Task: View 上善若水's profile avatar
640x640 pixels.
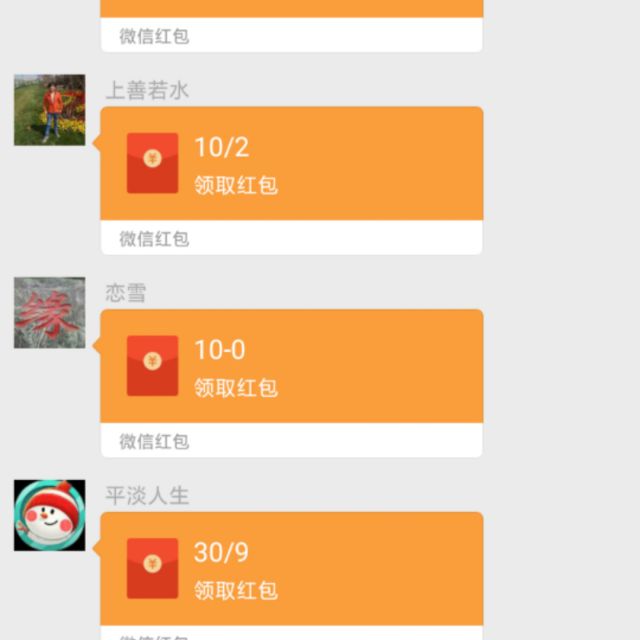Action: 49,110
